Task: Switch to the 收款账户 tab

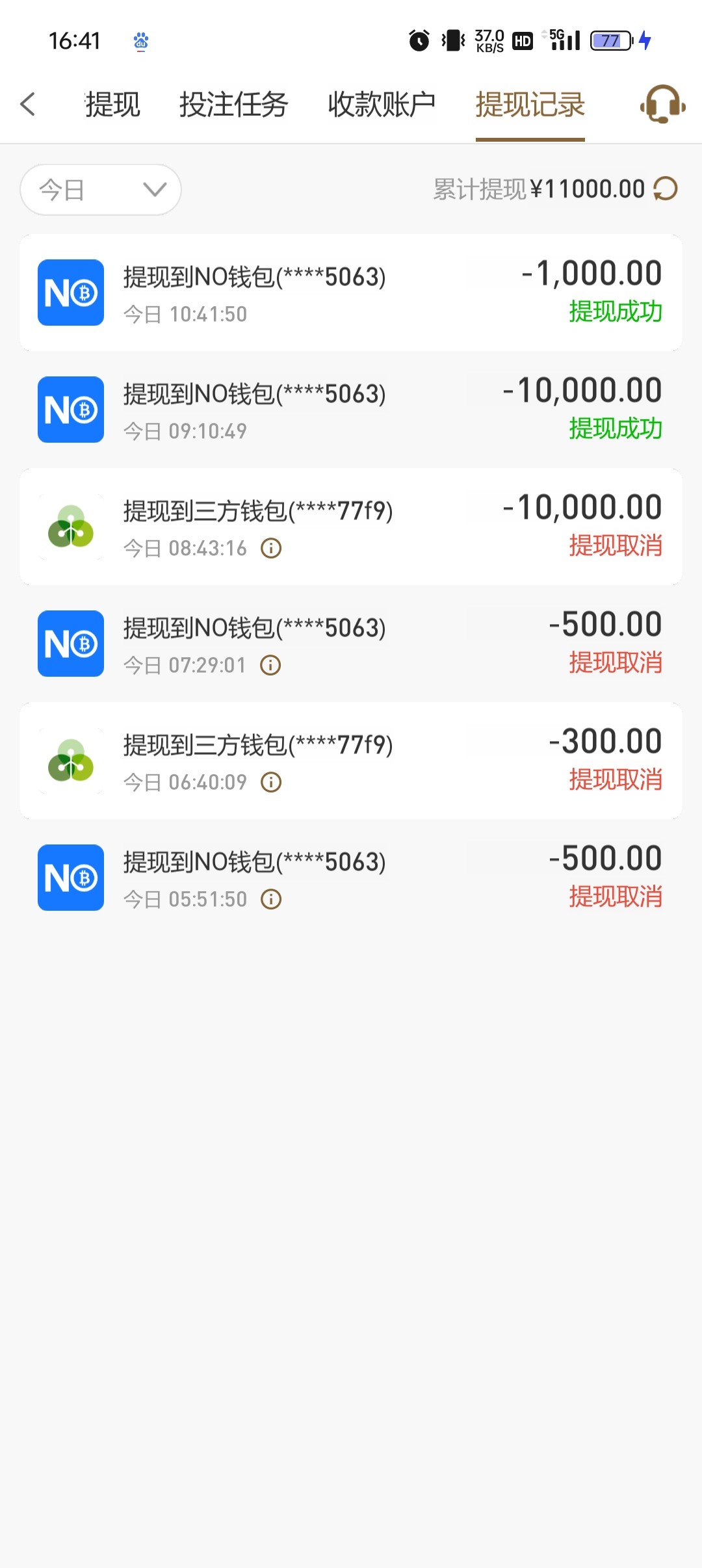Action: coord(382,104)
